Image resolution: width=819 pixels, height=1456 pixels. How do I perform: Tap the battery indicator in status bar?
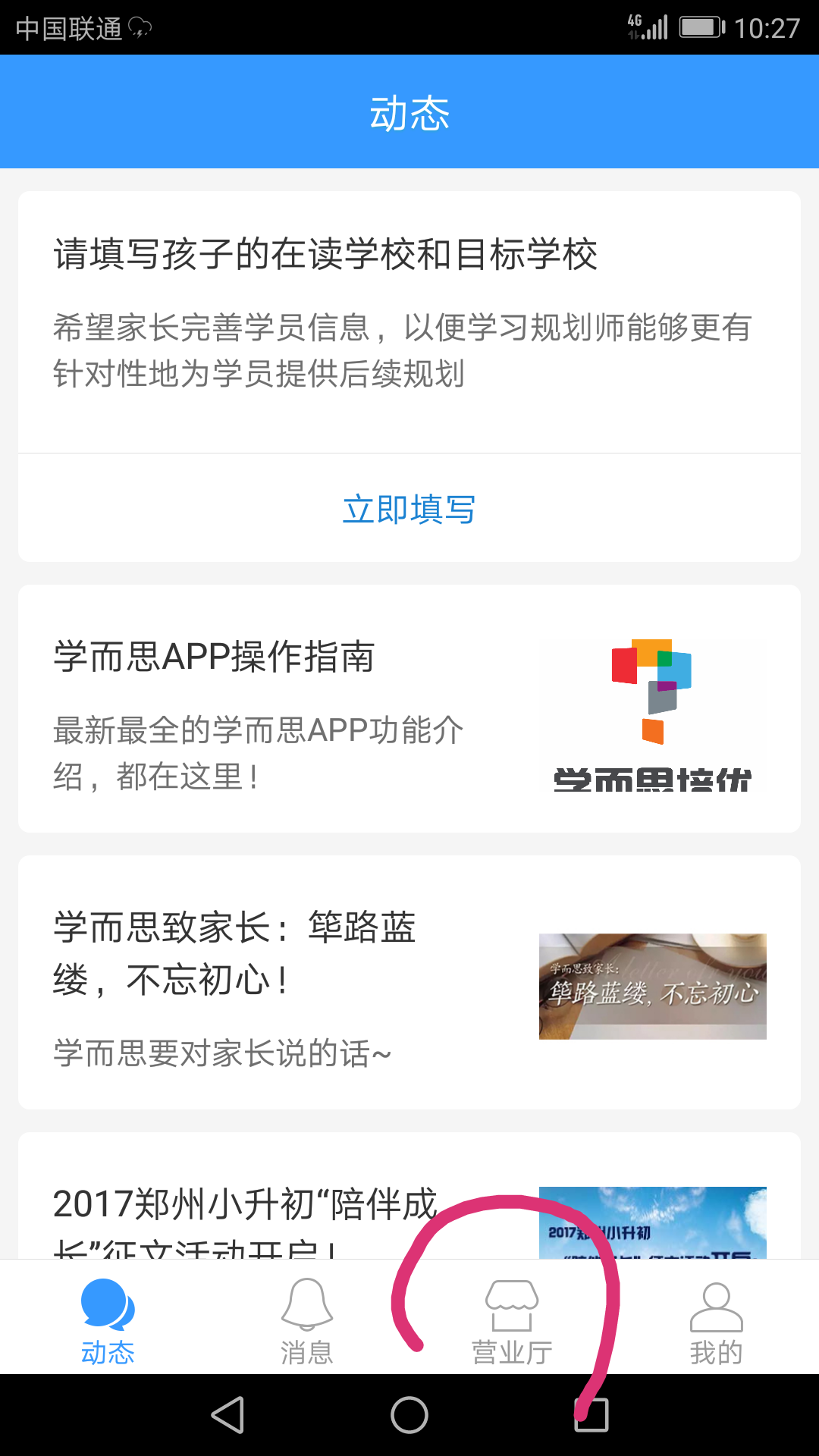701,25
